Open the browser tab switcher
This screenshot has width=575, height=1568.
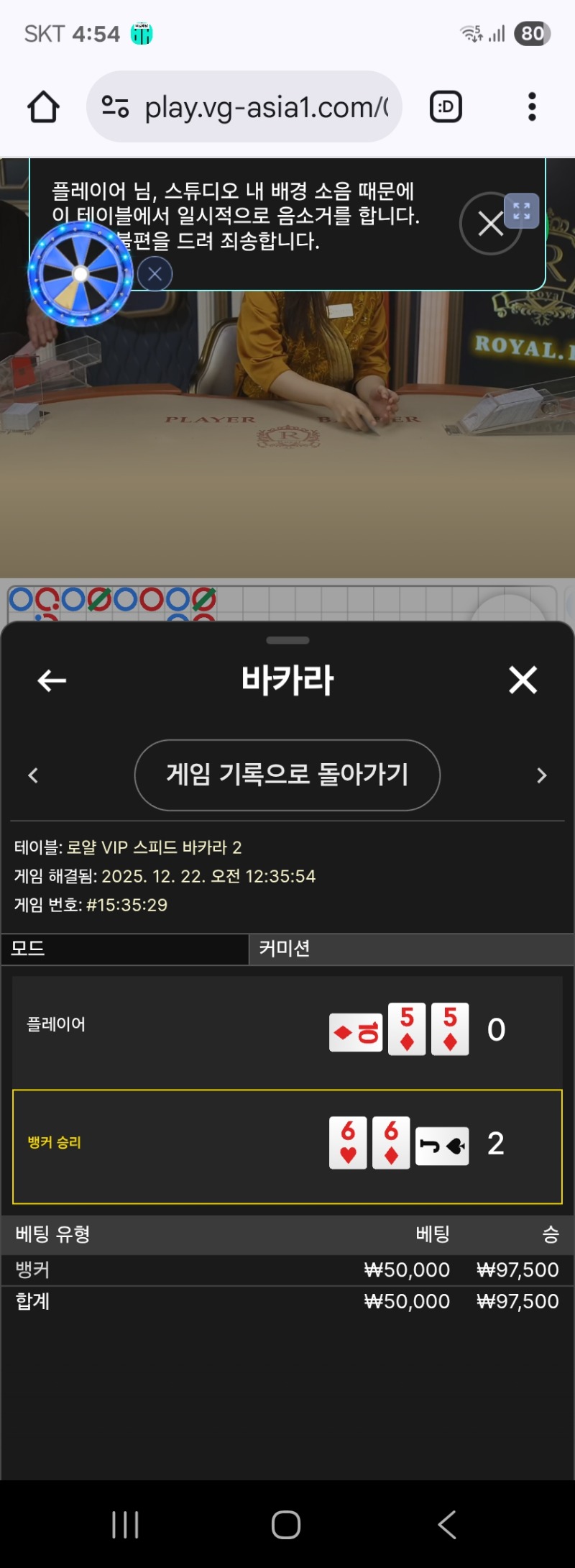(x=446, y=107)
